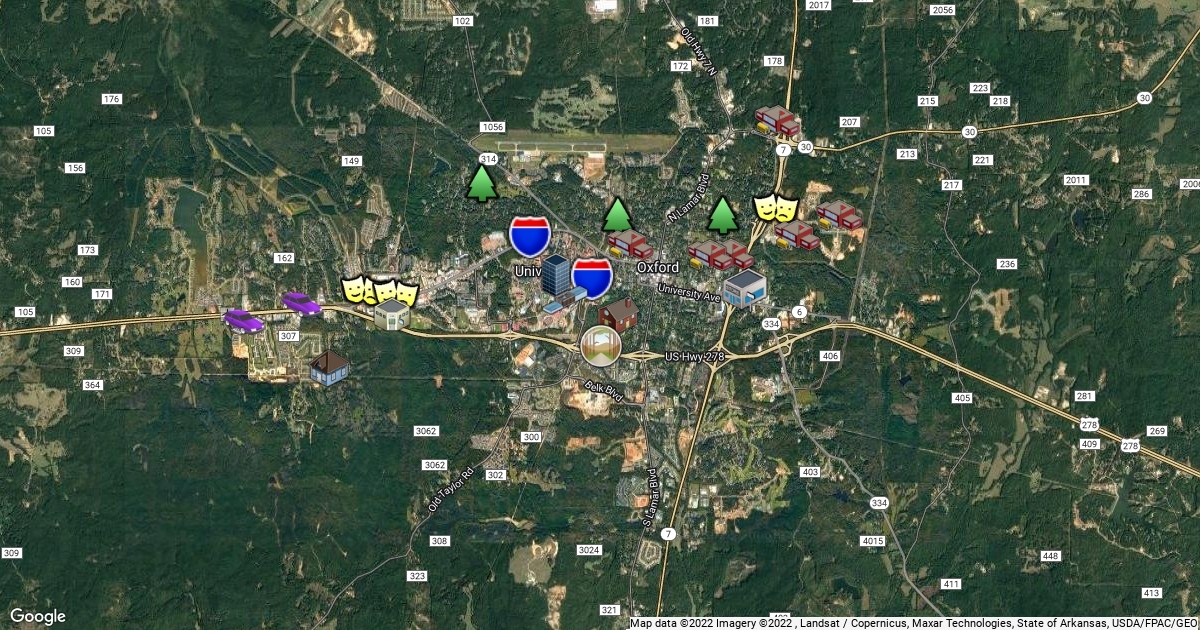Screen dimensions: 1200x630
Task: Select the gazebo marker near route 307
Action: pos(329,367)
